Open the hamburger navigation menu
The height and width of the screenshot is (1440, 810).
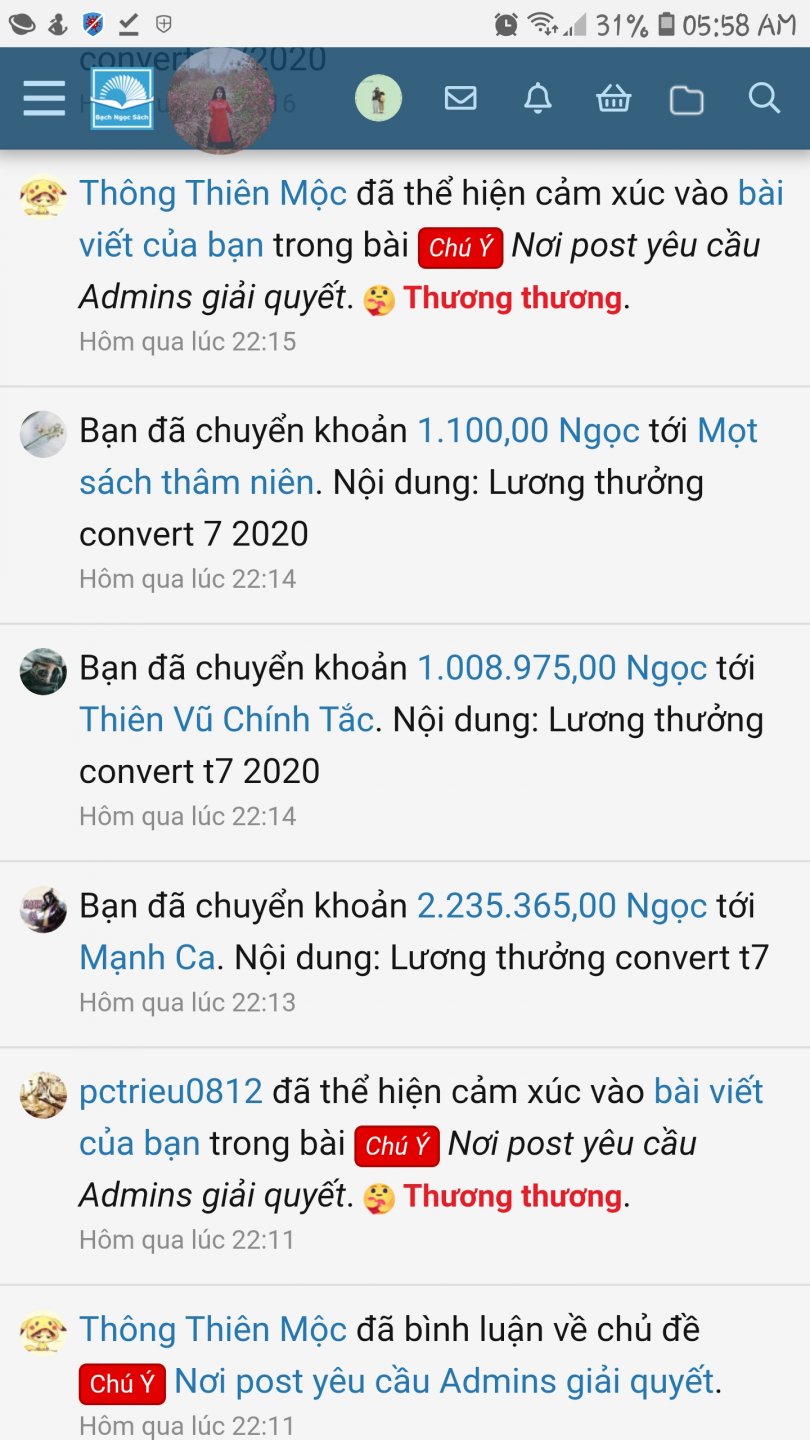(44, 98)
